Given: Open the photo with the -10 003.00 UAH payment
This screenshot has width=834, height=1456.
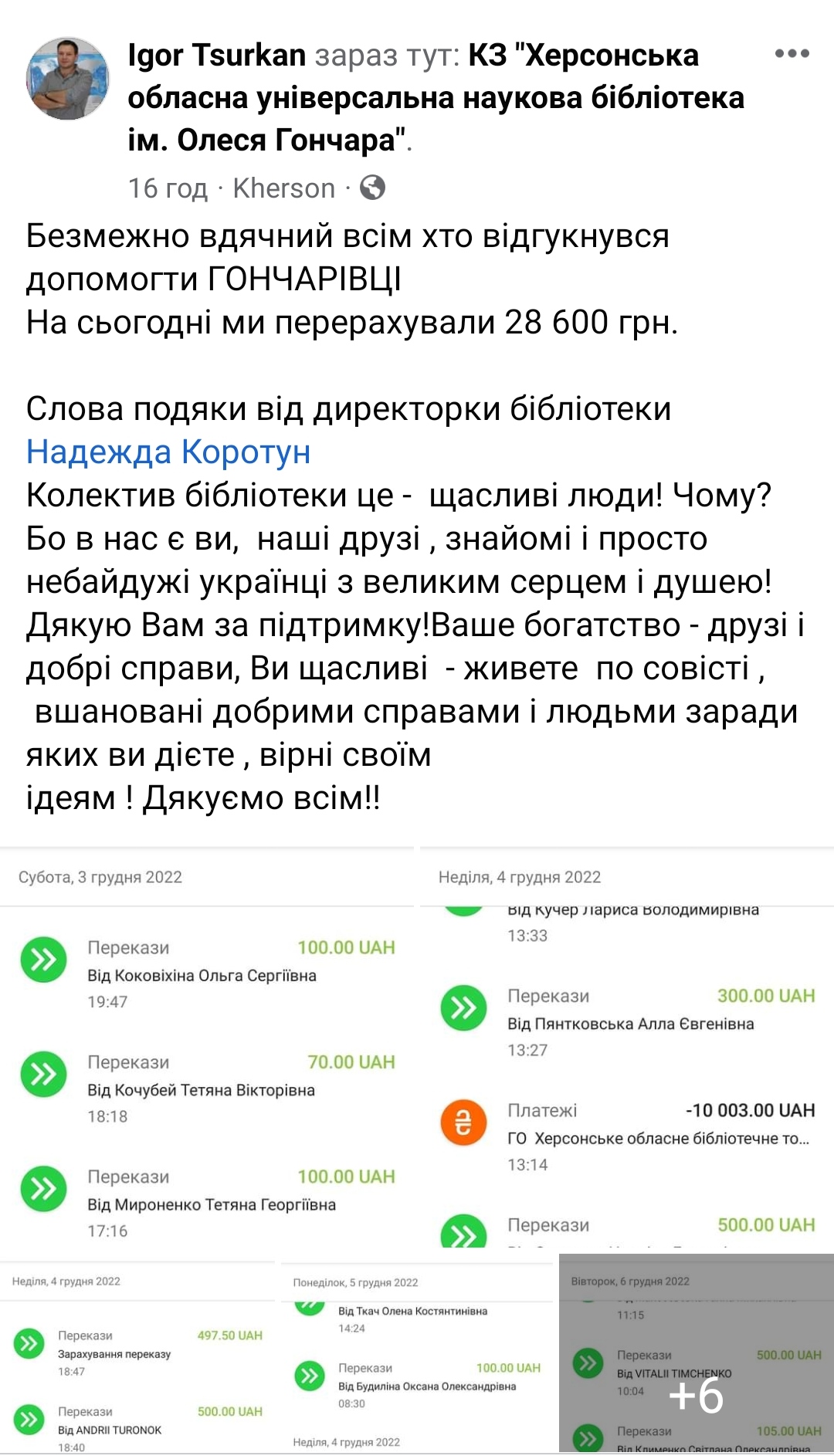Looking at the screenshot, I should coord(627,1050).
